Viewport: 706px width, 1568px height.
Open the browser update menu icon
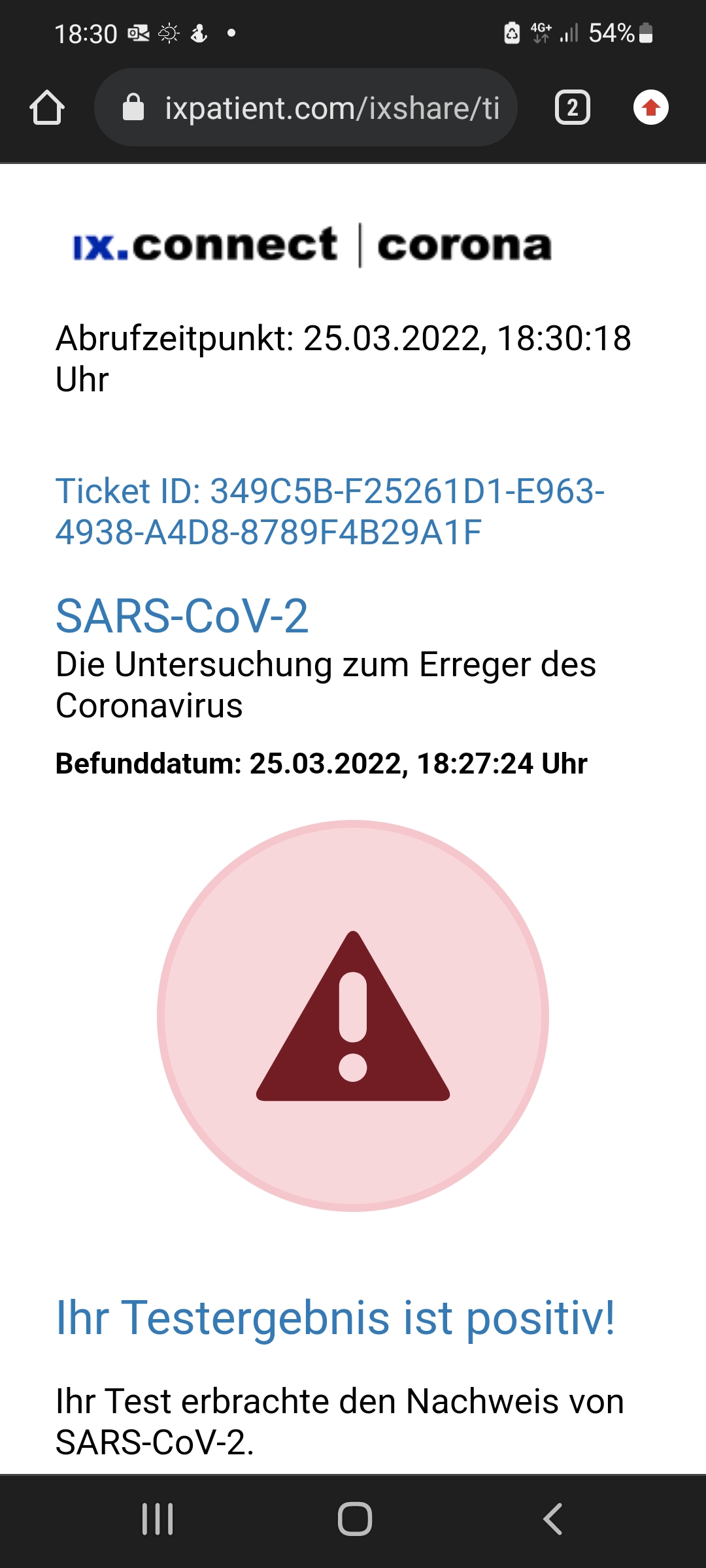point(650,108)
